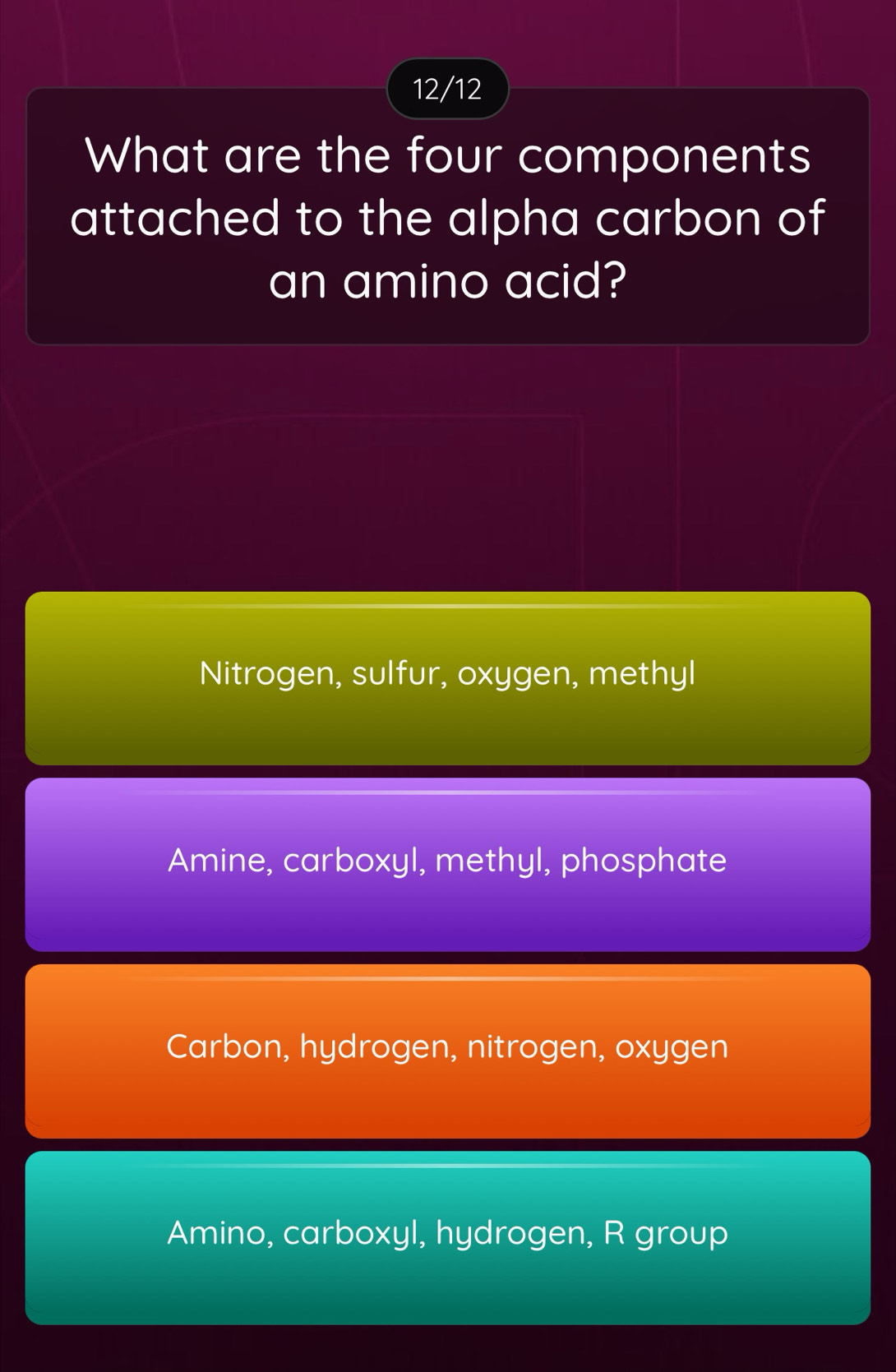
Task: Select the answer "Amino, carboxyl, hydrogen, R group"
Action: pyautogui.click(x=448, y=1232)
